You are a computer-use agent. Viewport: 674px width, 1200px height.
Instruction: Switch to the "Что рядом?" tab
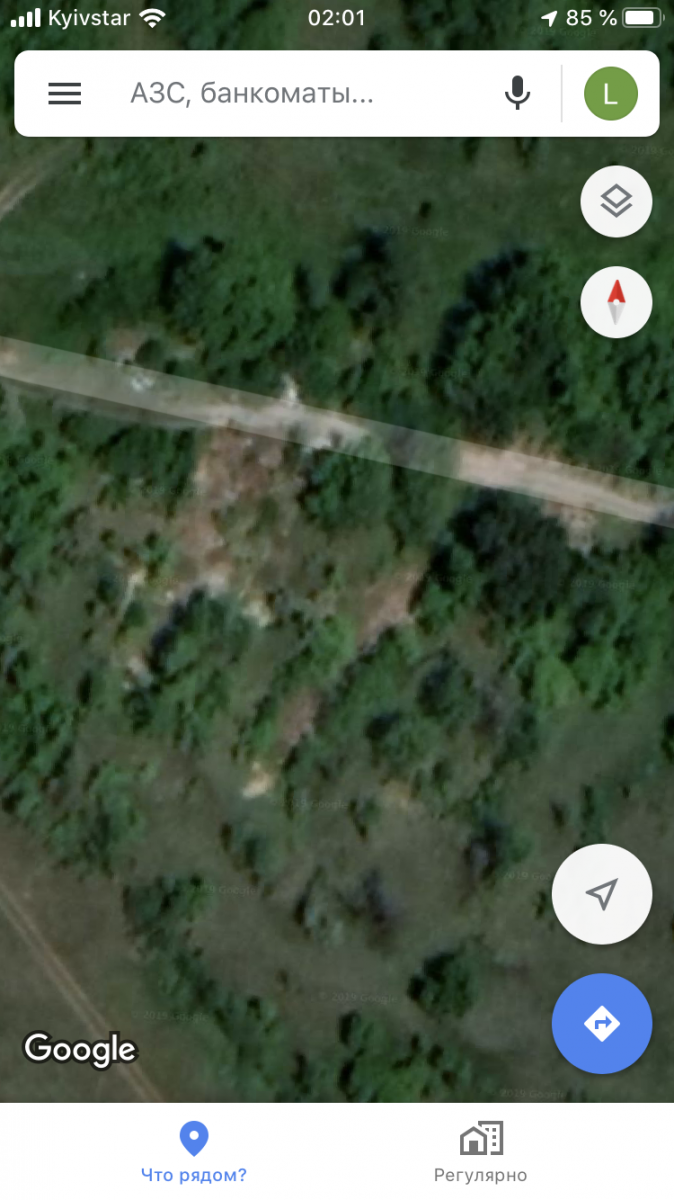point(194,1152)
